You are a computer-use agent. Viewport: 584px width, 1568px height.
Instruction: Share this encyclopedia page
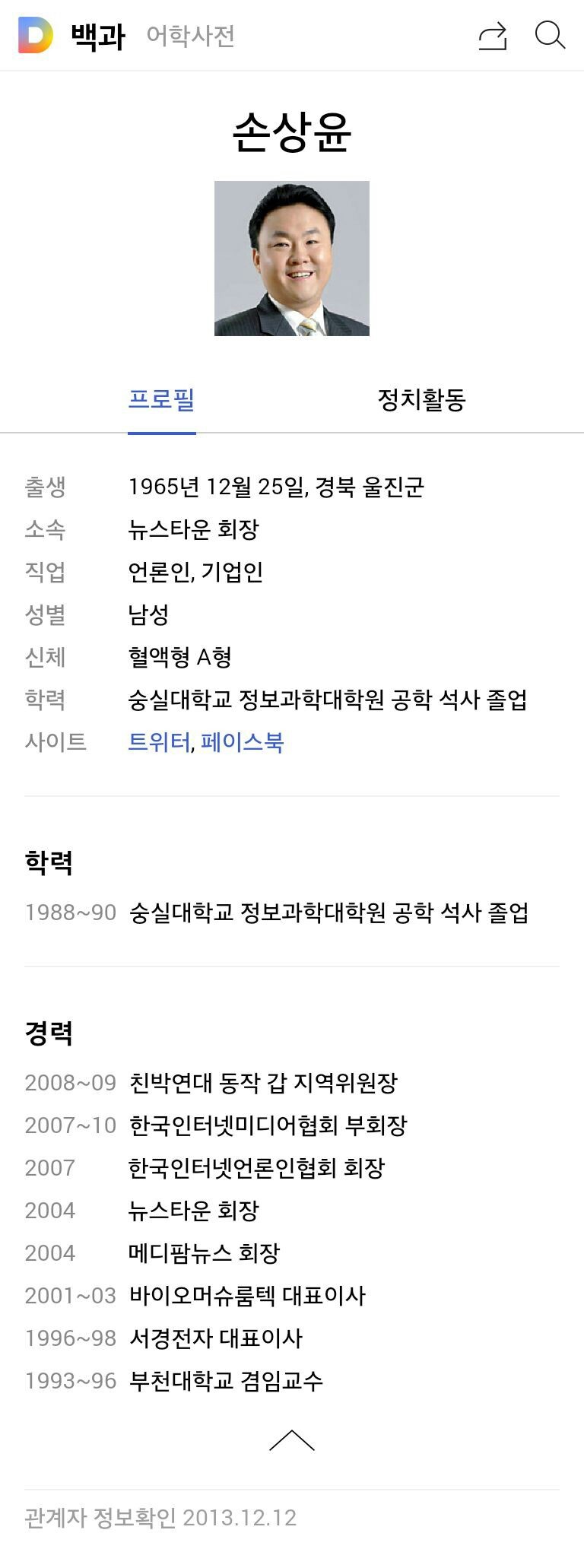[493, 36]
